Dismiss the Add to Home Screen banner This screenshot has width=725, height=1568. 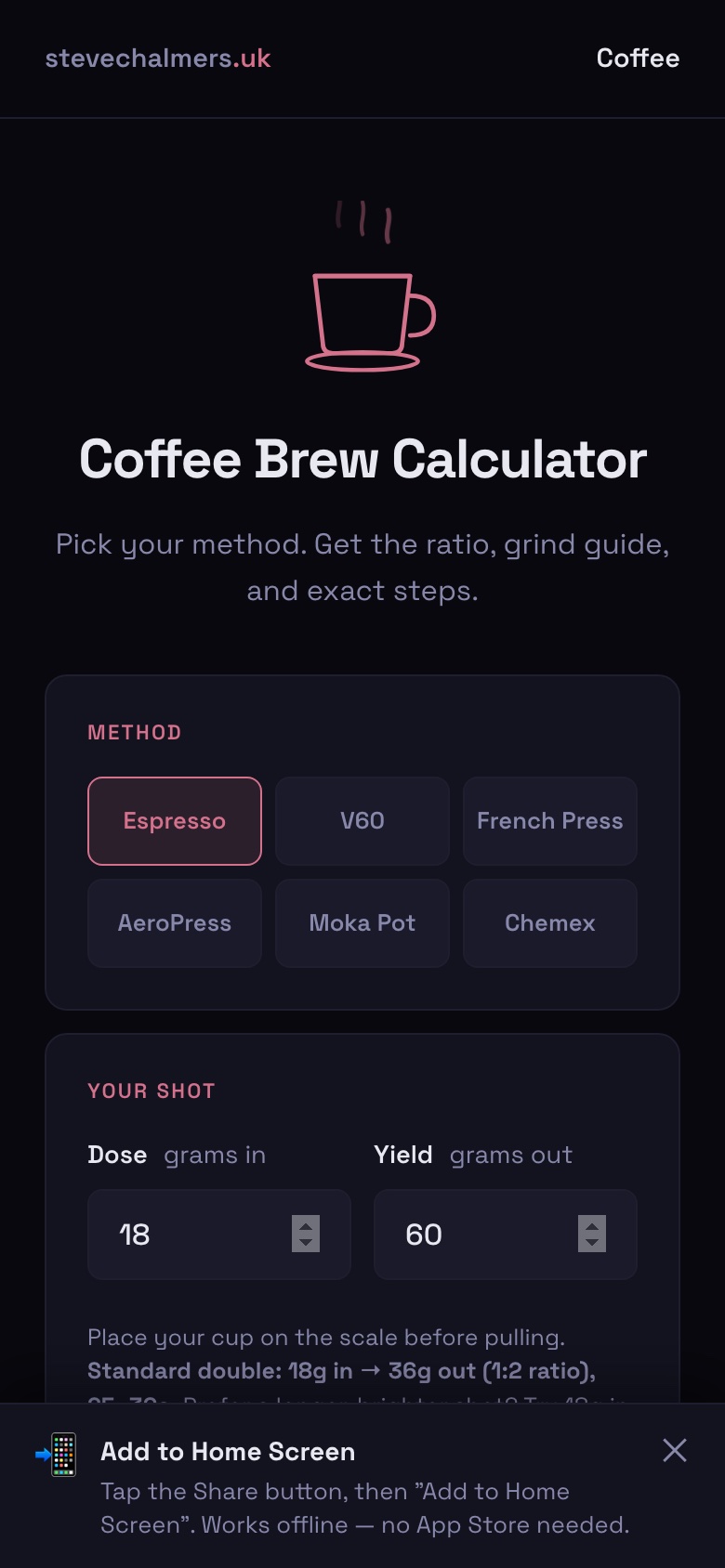pos(675,1450)
